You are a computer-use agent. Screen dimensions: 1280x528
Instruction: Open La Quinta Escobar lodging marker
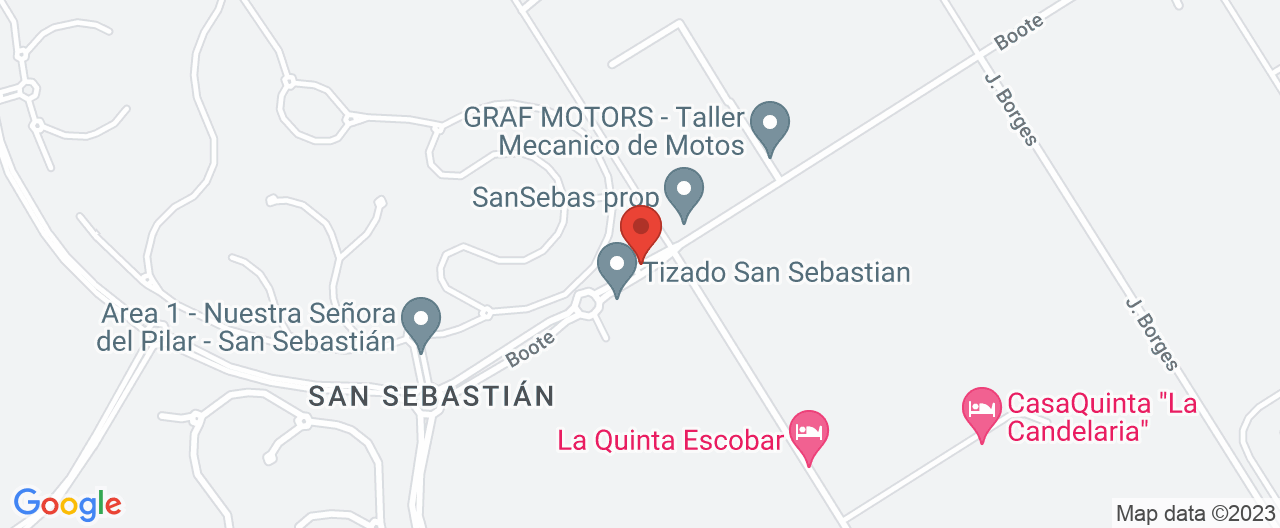coord(808,434)
